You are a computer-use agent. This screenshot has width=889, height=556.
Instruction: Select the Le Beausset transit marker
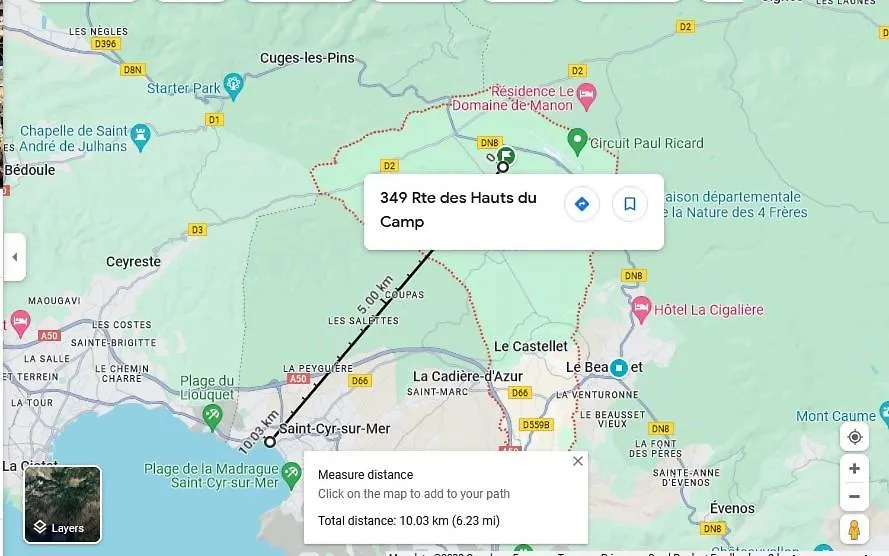pos(619,367)
